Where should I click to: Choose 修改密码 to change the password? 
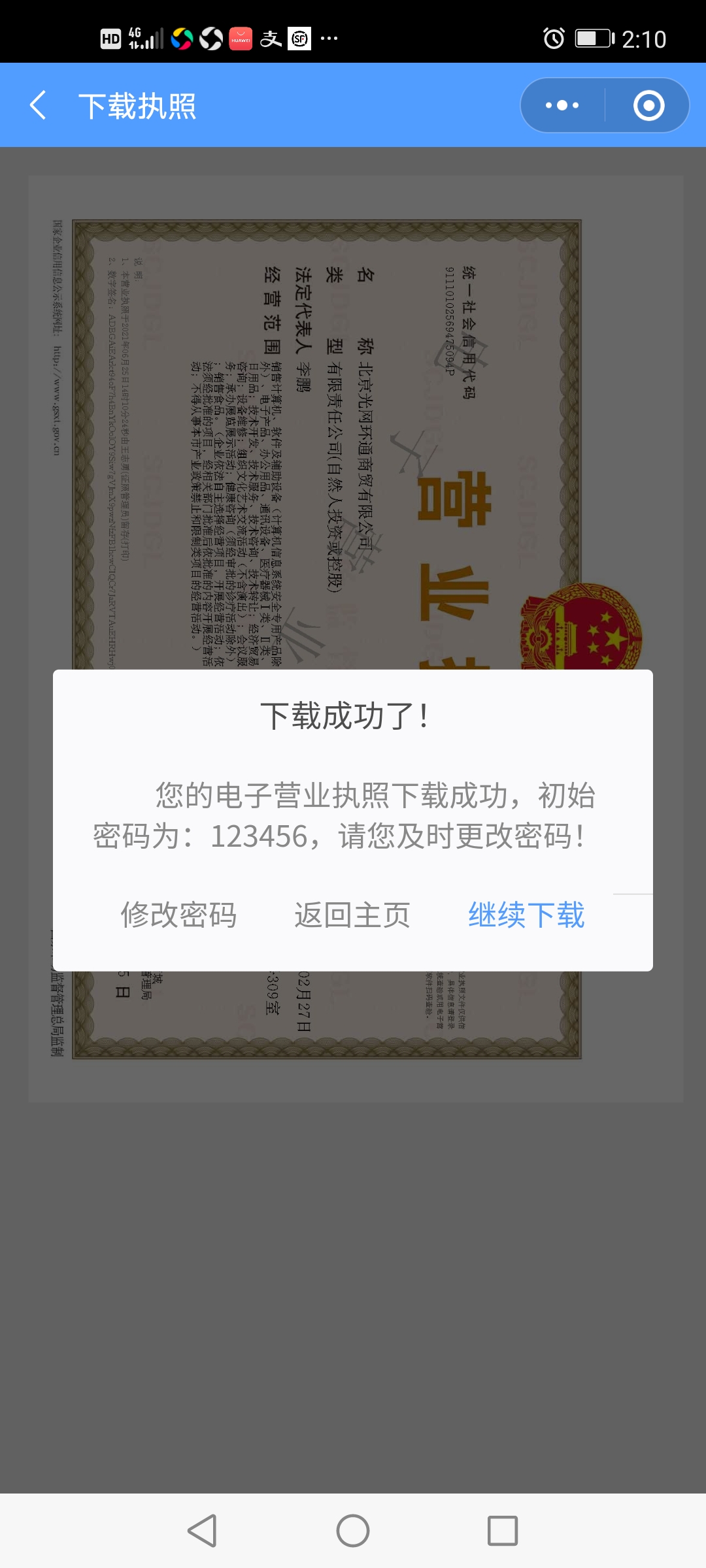click(178, 915)
